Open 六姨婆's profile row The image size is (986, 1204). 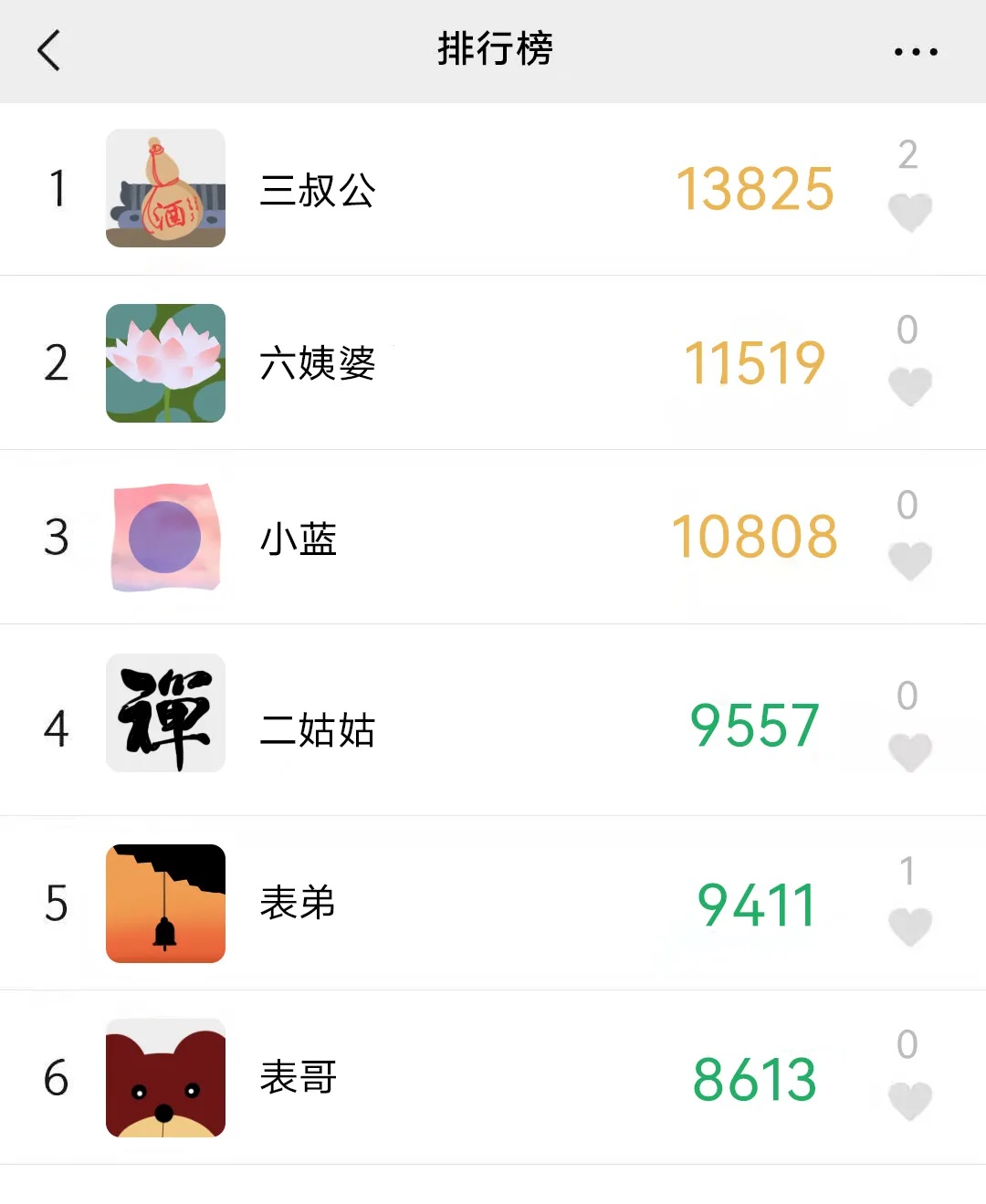(456, 363)
